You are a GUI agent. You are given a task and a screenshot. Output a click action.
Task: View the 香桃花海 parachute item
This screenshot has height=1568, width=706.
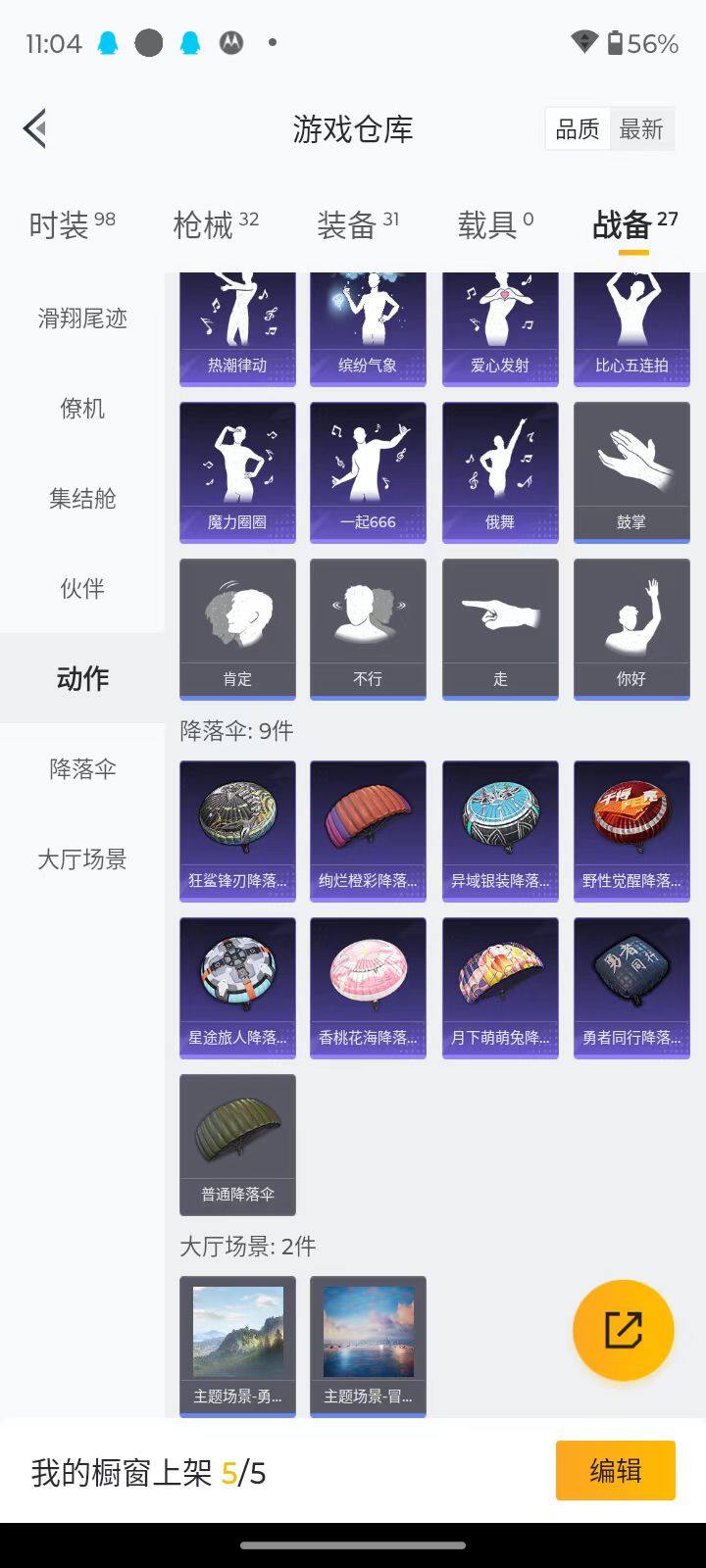368,987
